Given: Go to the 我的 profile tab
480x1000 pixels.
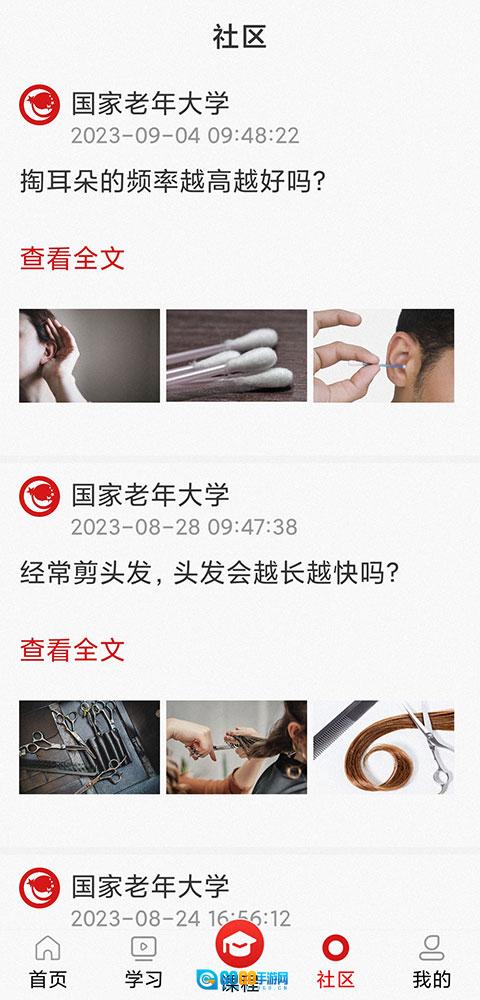Looking at the screenshot, I should point(432,962).
